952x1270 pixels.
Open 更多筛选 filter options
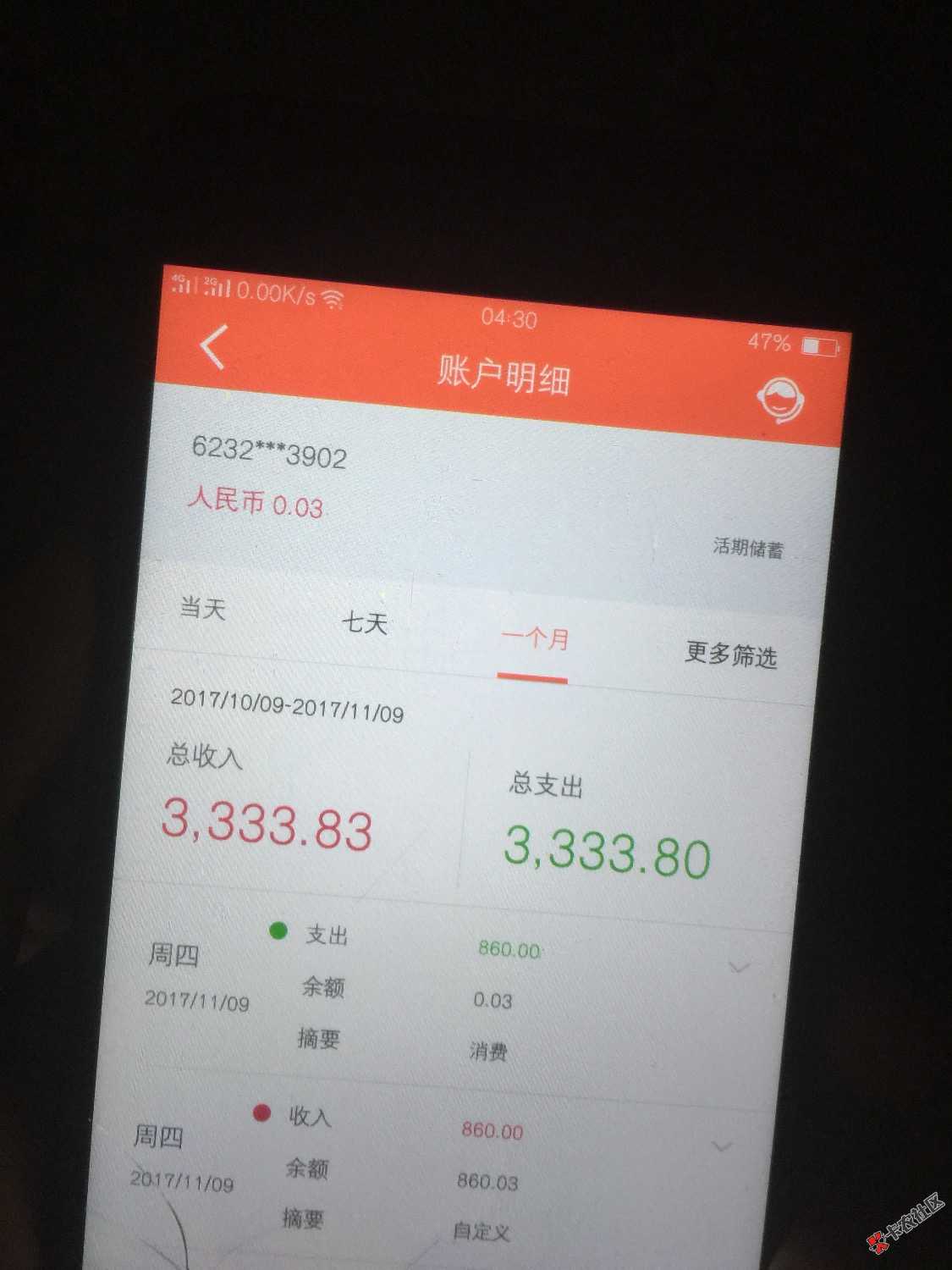pos(730,654)
